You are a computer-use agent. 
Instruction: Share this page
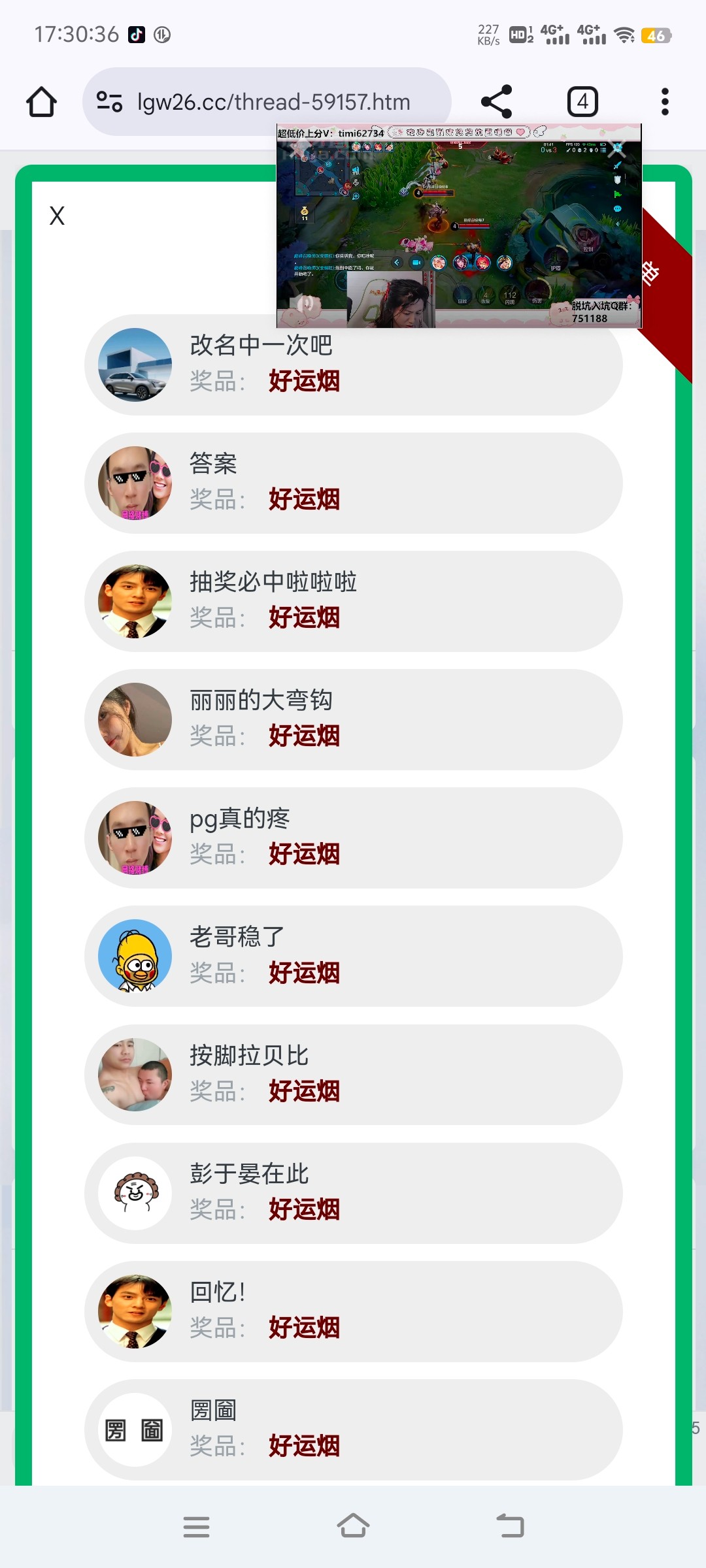496,102
